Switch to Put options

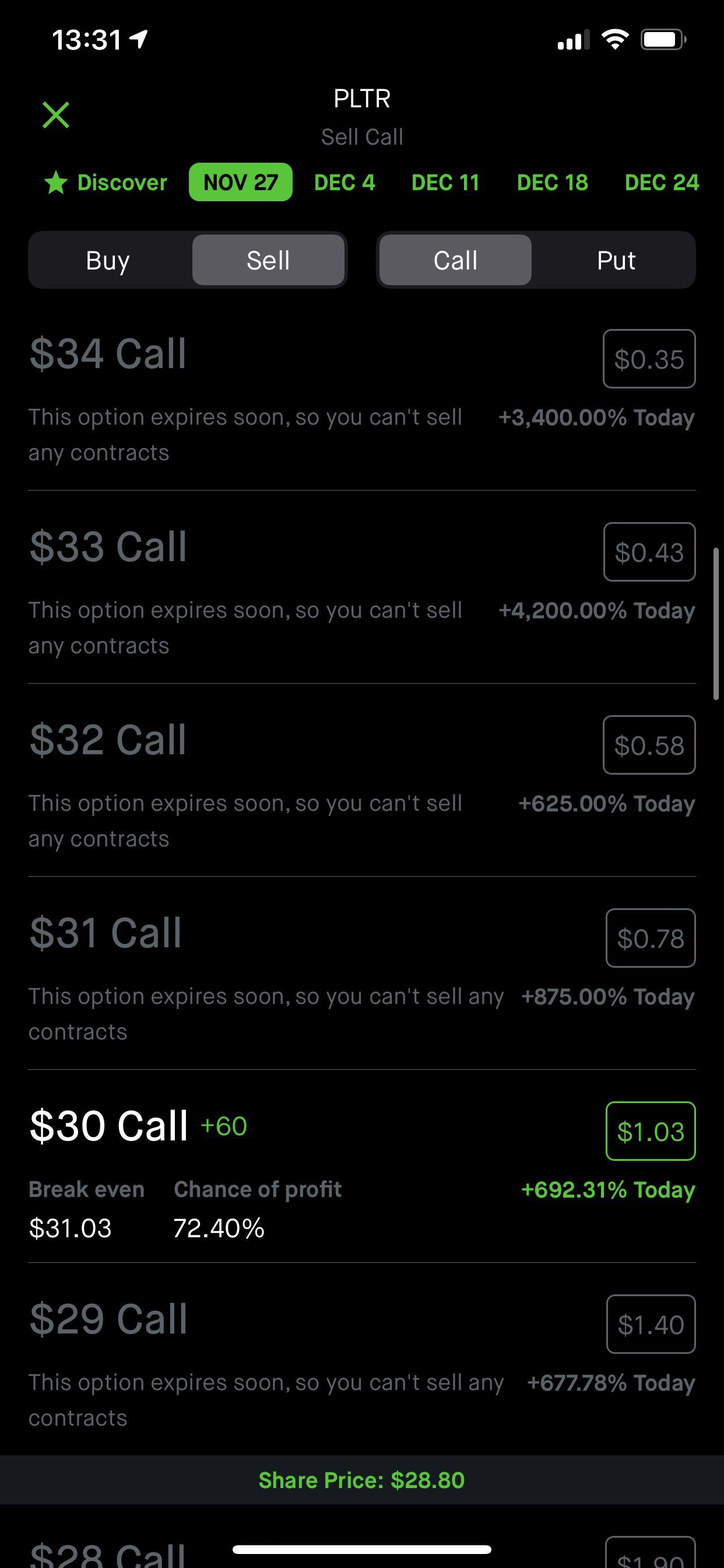(x=616, y=261)
